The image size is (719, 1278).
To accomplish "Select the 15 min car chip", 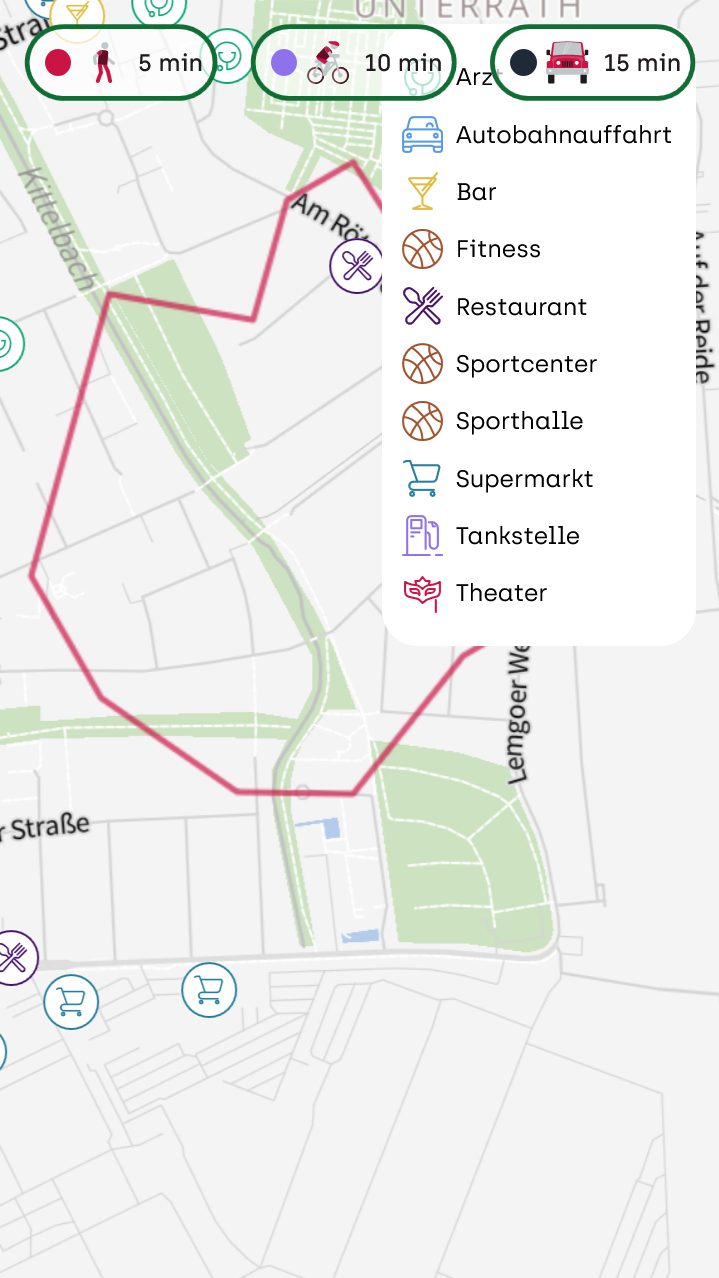I will 593,63.
